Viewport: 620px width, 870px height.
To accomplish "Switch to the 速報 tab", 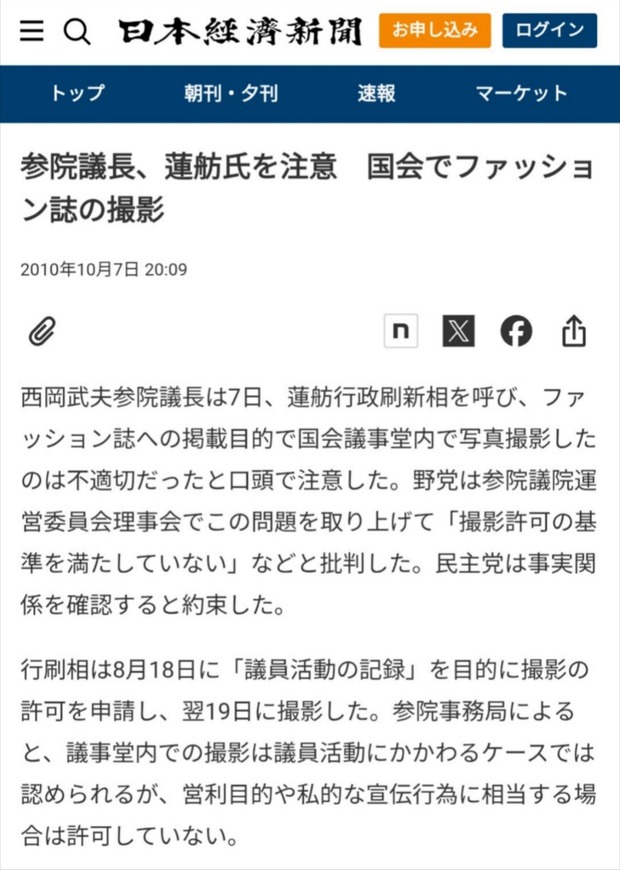I will pos(376,93).
